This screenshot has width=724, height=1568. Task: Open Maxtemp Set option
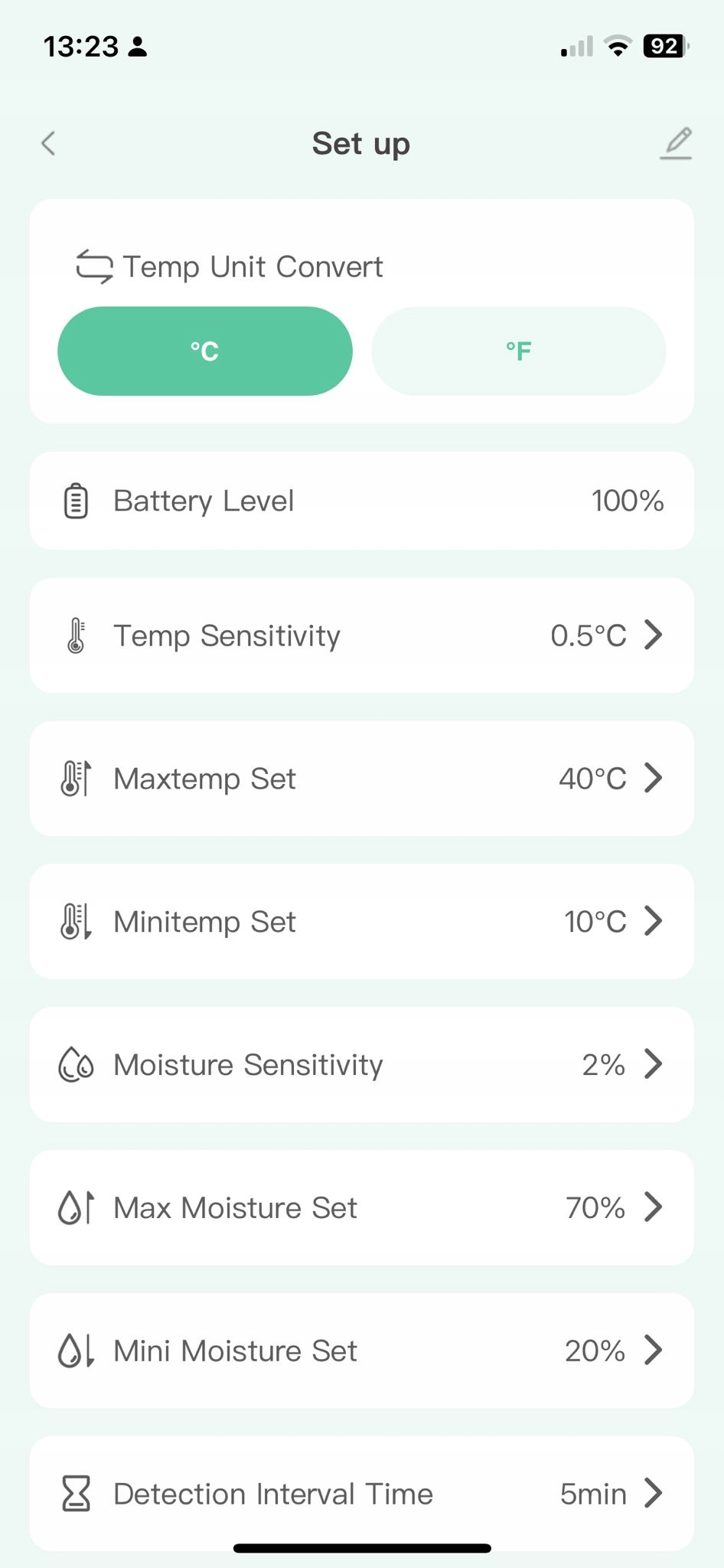point(361,779)
